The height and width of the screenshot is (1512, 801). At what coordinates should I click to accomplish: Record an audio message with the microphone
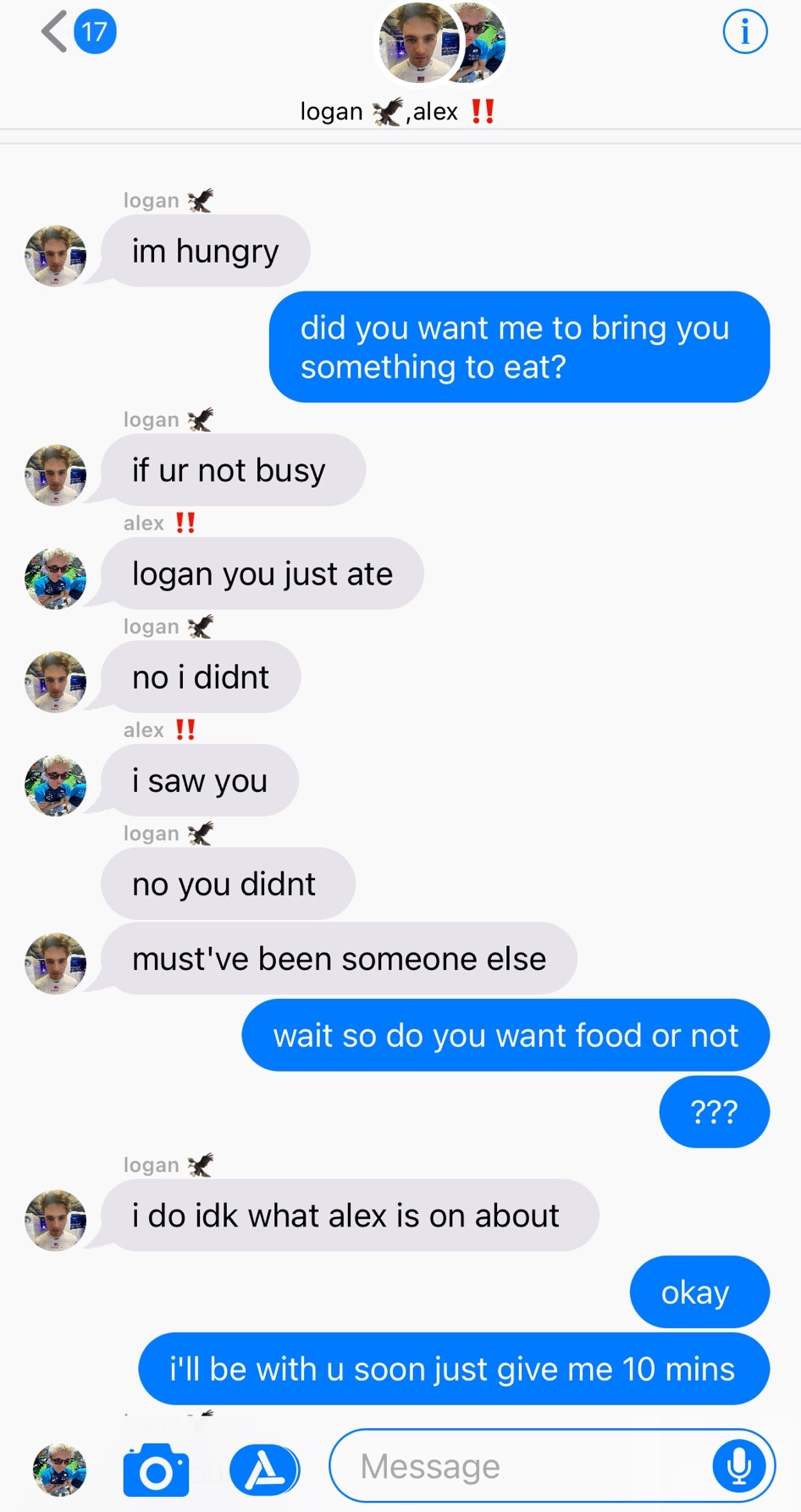coord(739,1466)
